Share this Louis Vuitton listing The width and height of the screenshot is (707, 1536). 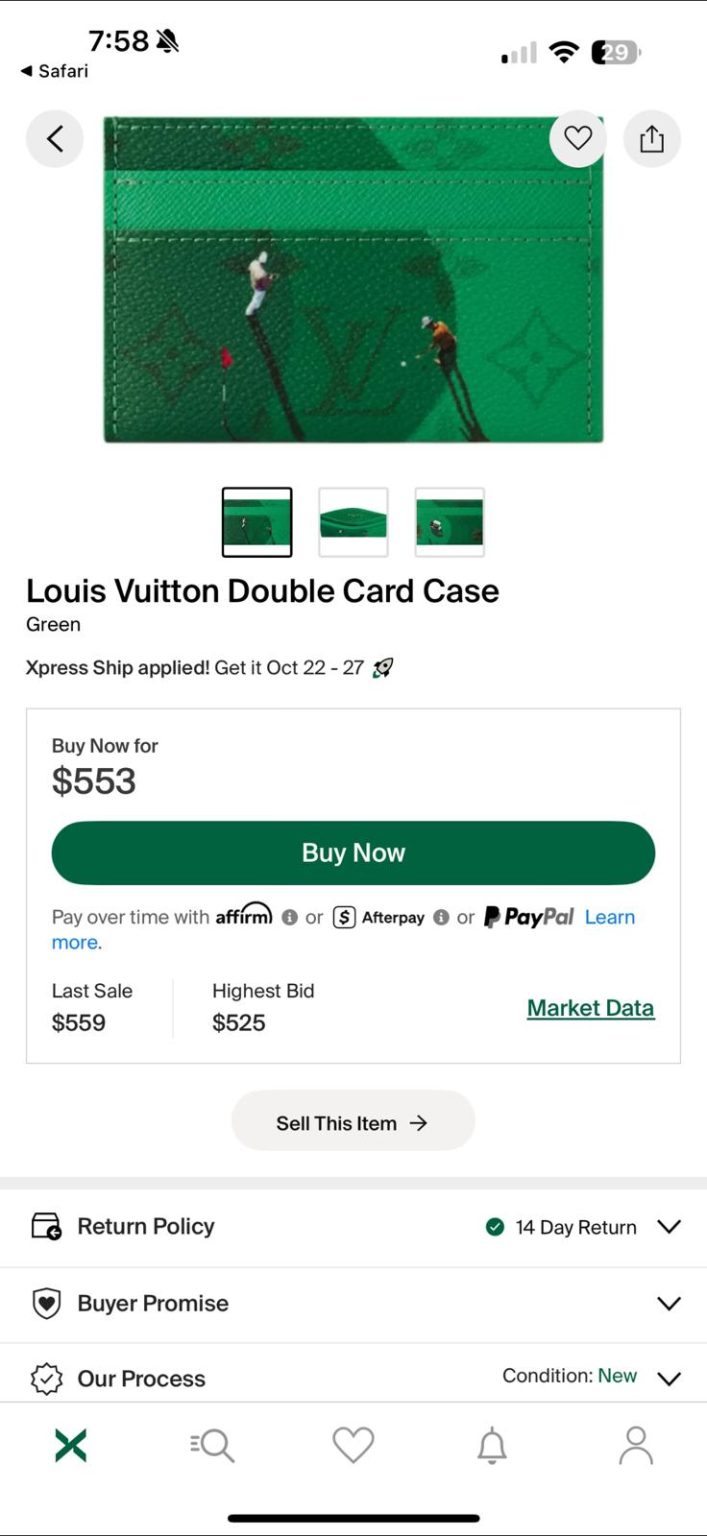pos(652,138)
